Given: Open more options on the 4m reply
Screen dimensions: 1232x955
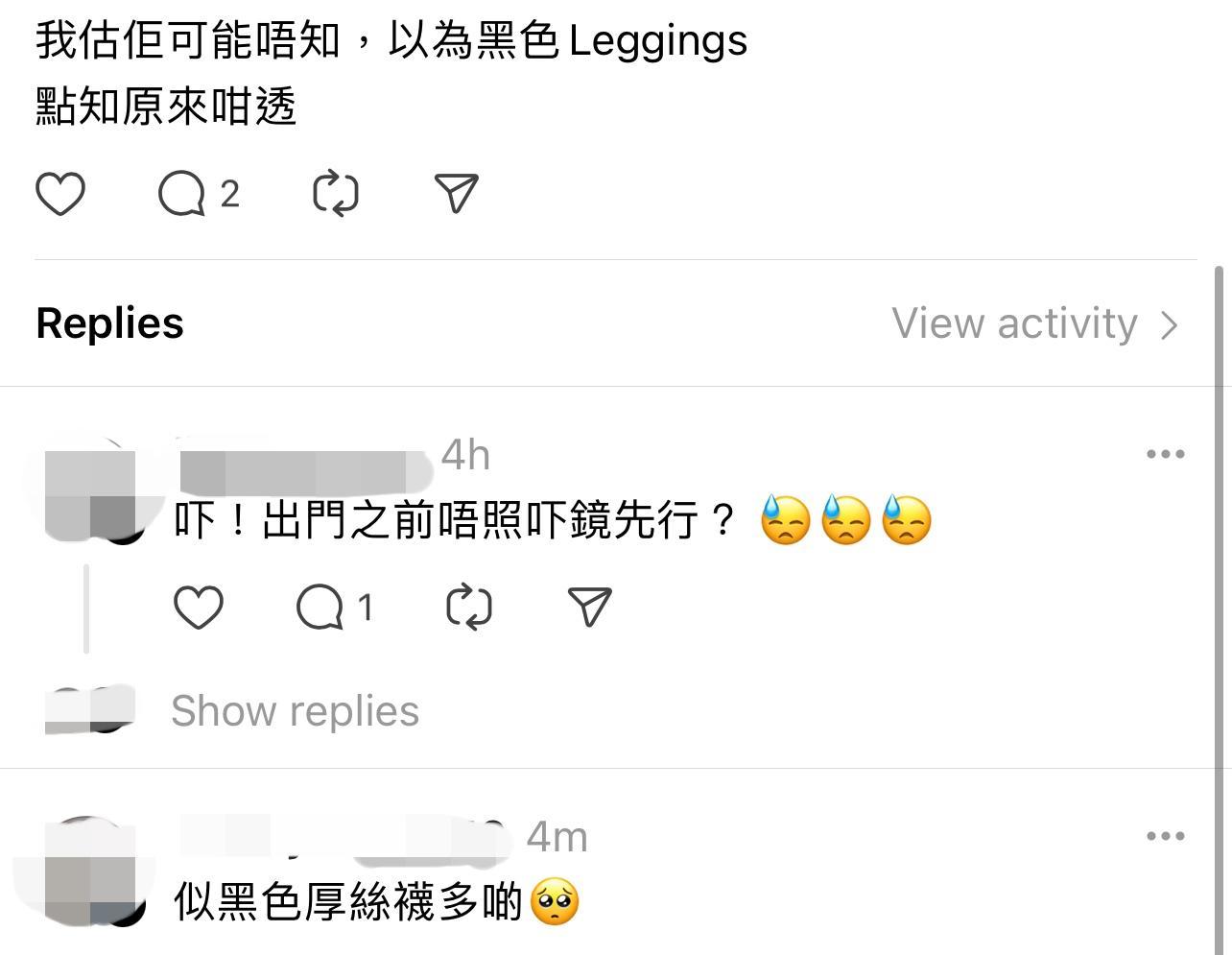Looking at the screenshot, I should tap(1165, 836).
